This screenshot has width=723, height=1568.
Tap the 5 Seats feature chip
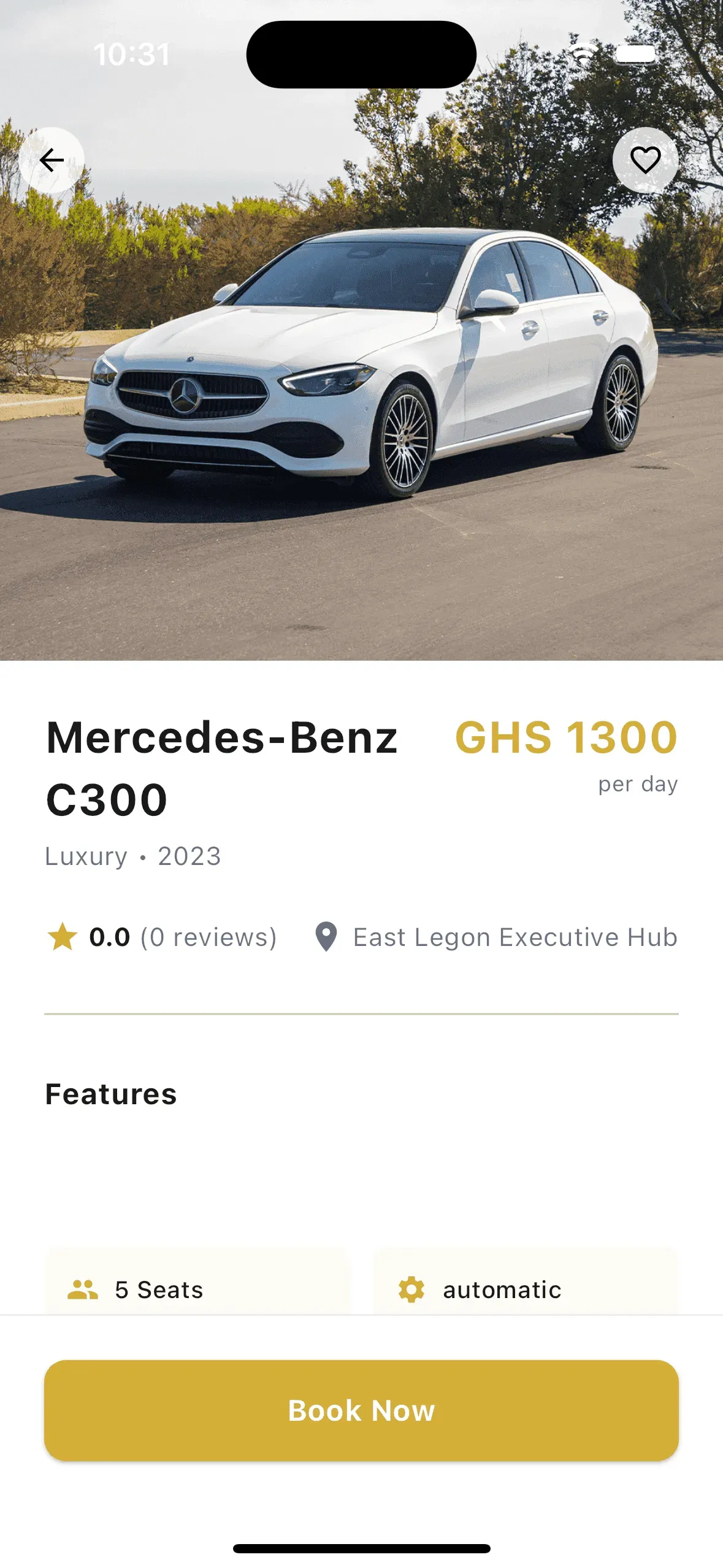point(199,1289)
